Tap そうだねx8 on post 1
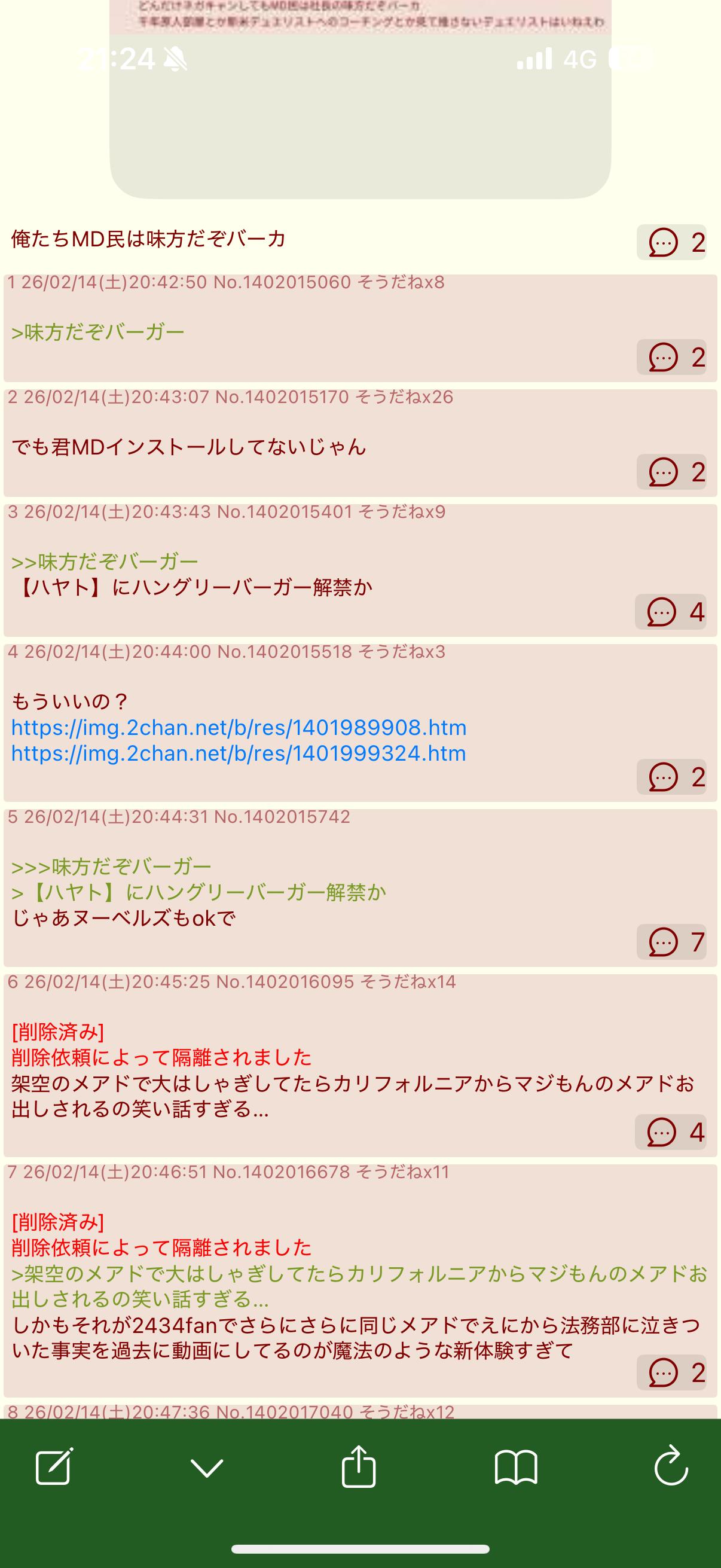The image size is (721, 1568). pos(401,282)
